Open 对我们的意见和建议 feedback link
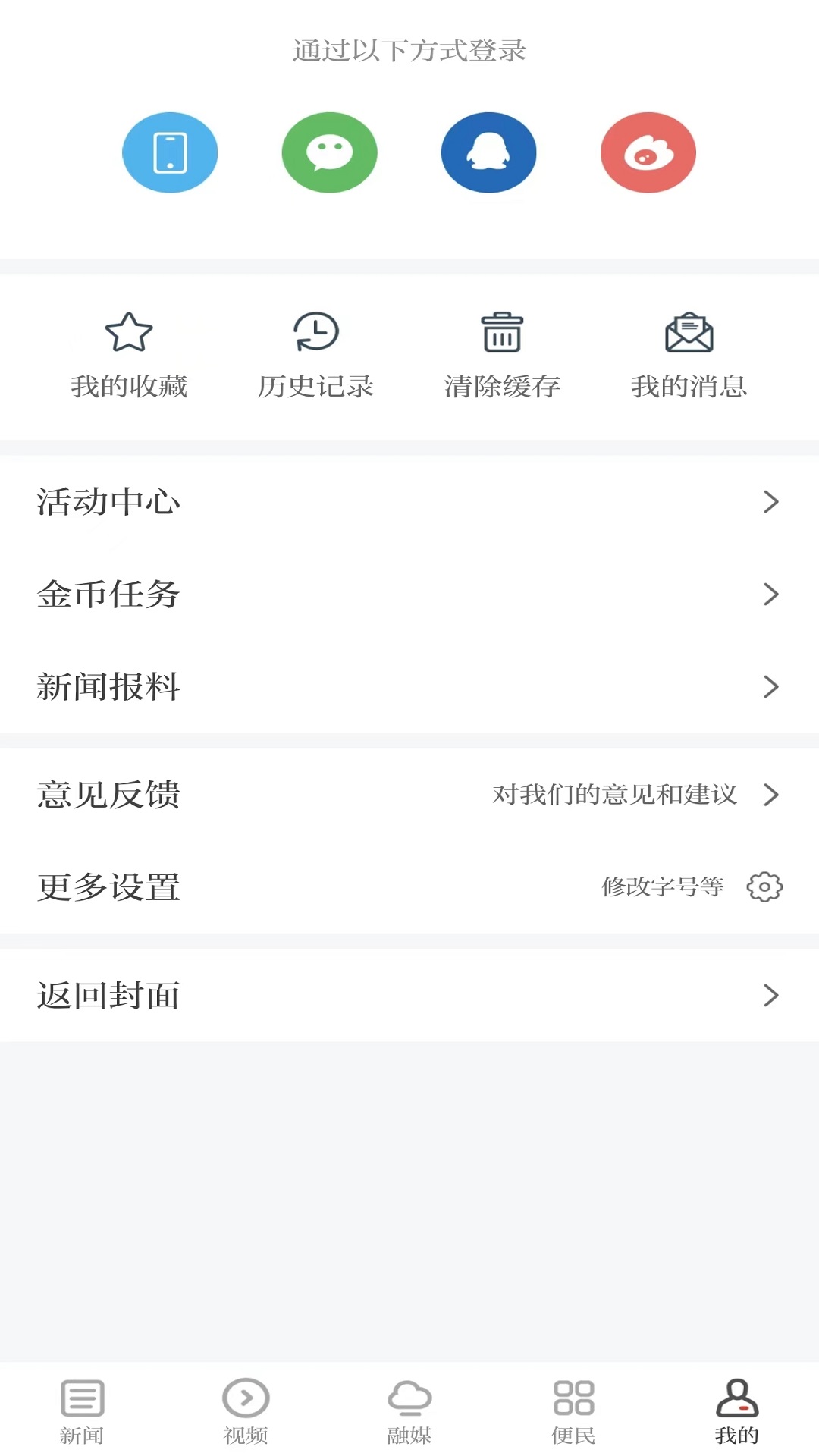 pos(616,795)
